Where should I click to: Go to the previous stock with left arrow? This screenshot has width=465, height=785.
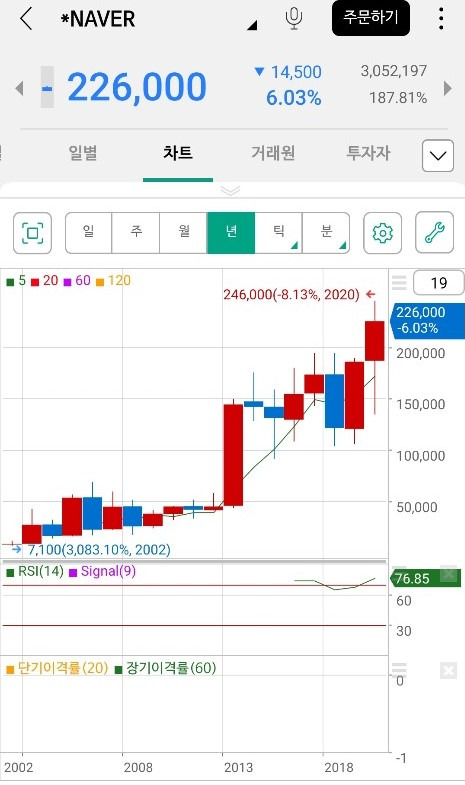pyautogui.click(x=20, y=88)
